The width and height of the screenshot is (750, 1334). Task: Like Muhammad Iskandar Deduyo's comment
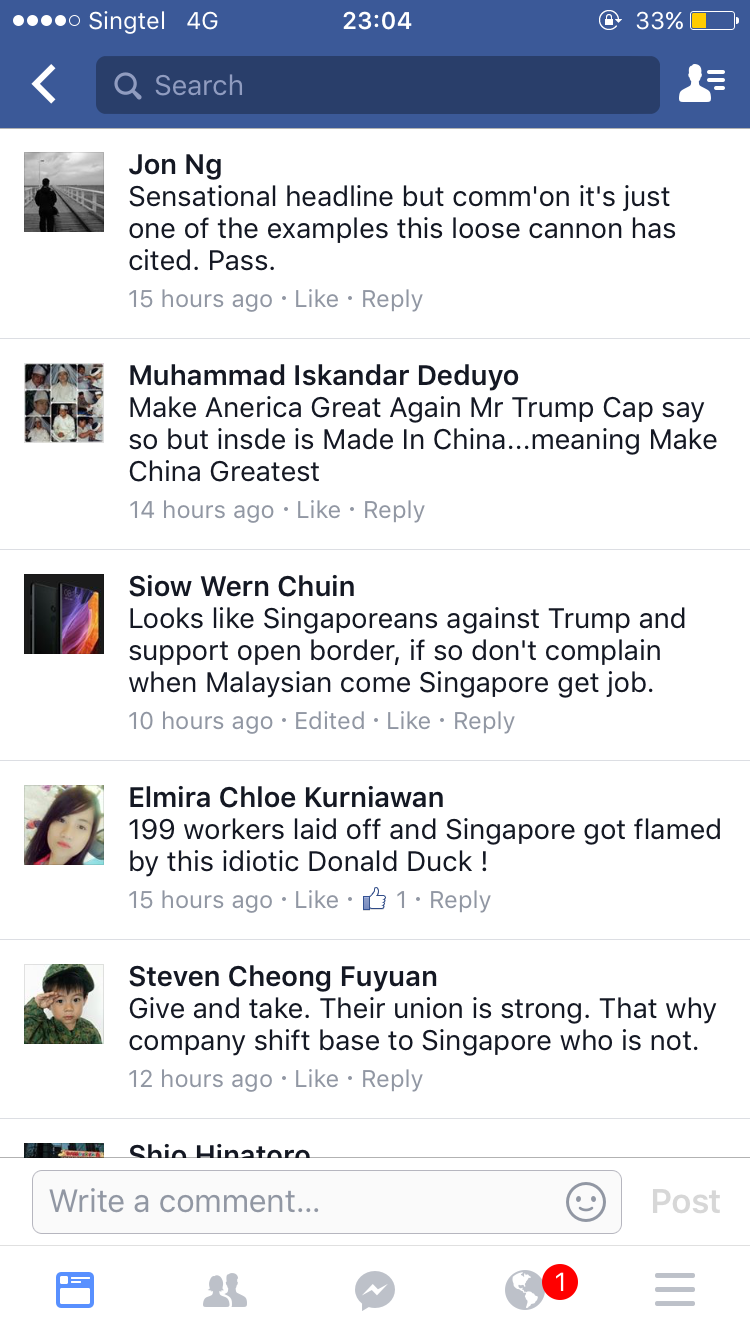[318, 510]
